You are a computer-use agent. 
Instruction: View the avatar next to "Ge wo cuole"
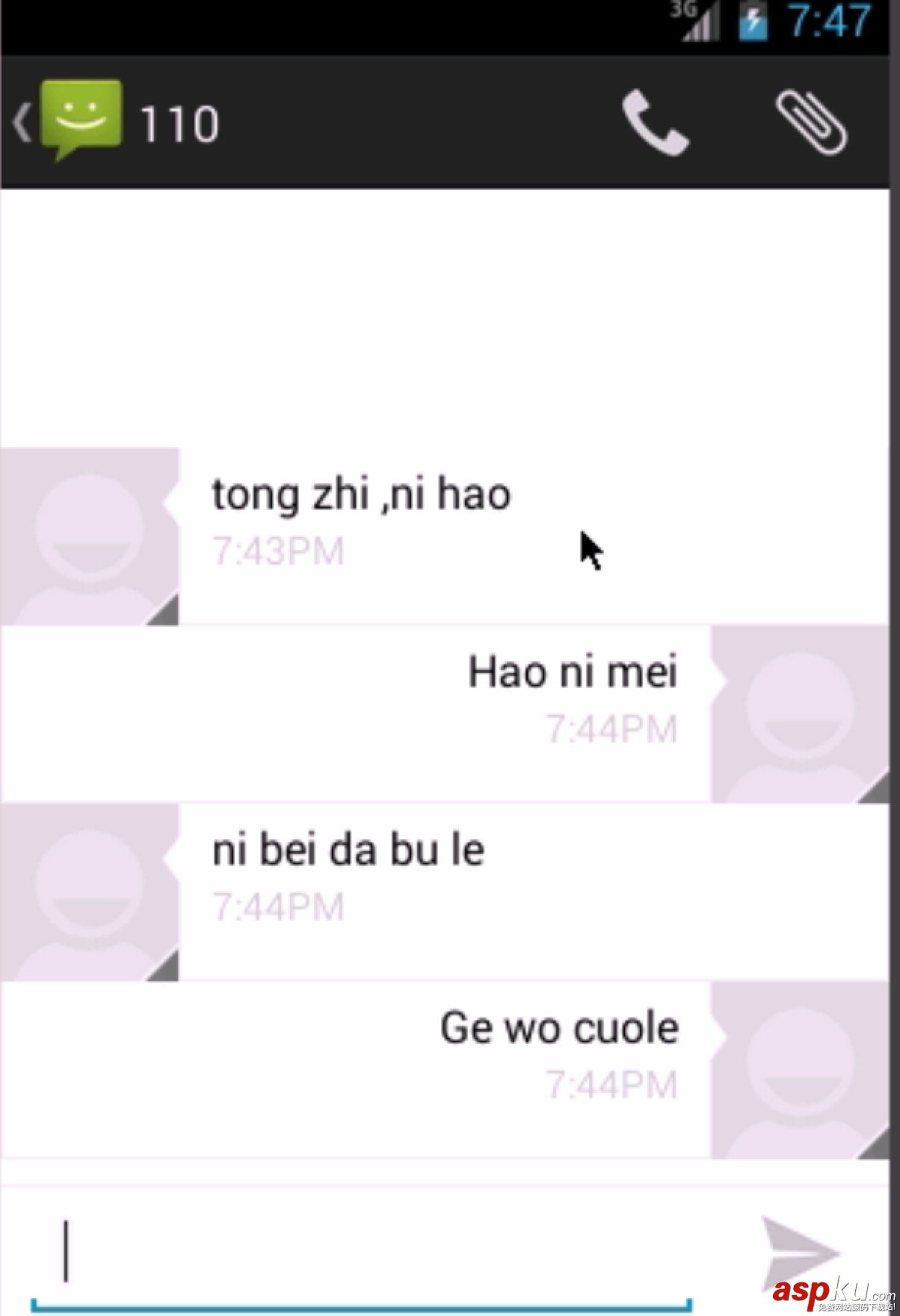click(799, 1070)
